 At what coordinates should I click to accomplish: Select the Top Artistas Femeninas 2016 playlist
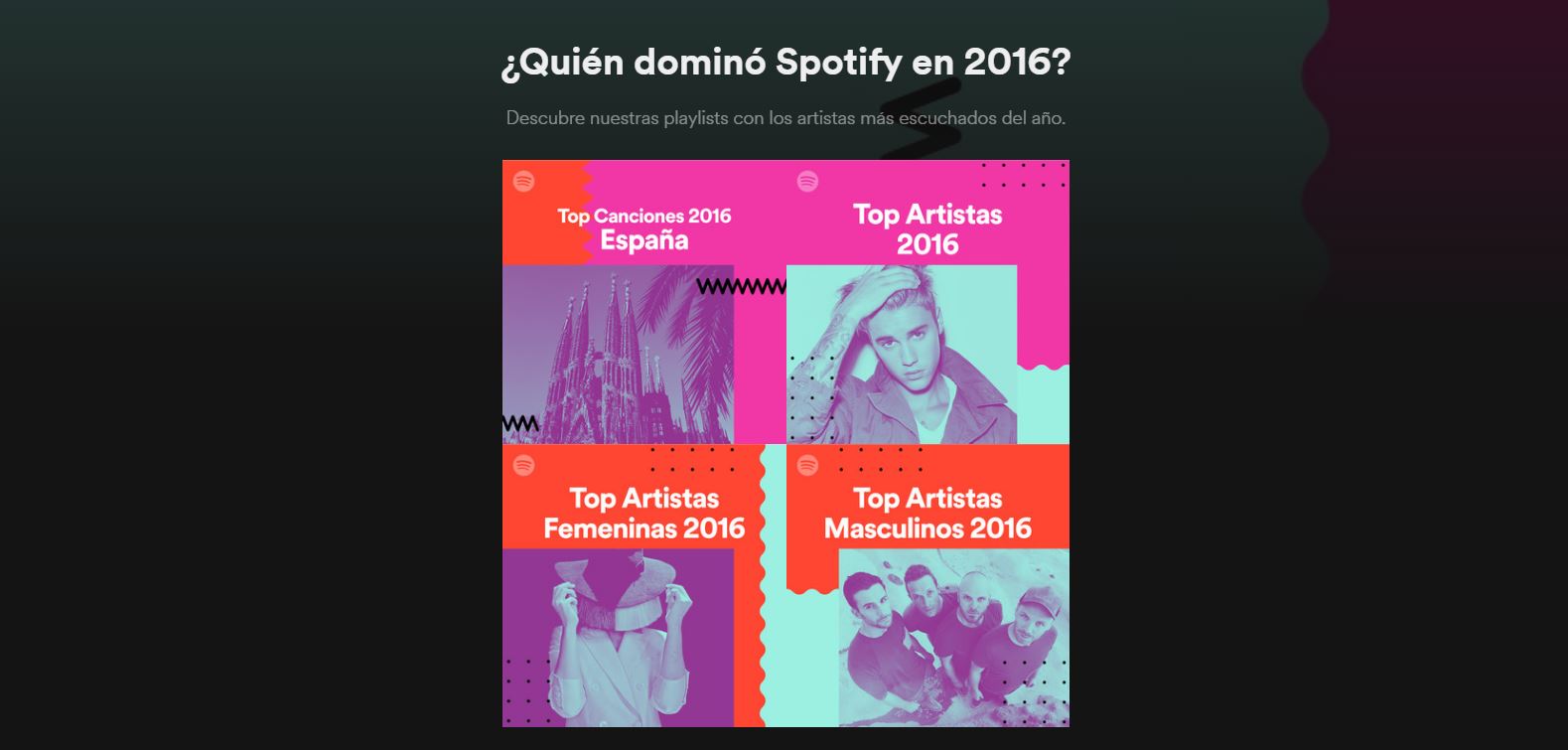pos(643,585)
